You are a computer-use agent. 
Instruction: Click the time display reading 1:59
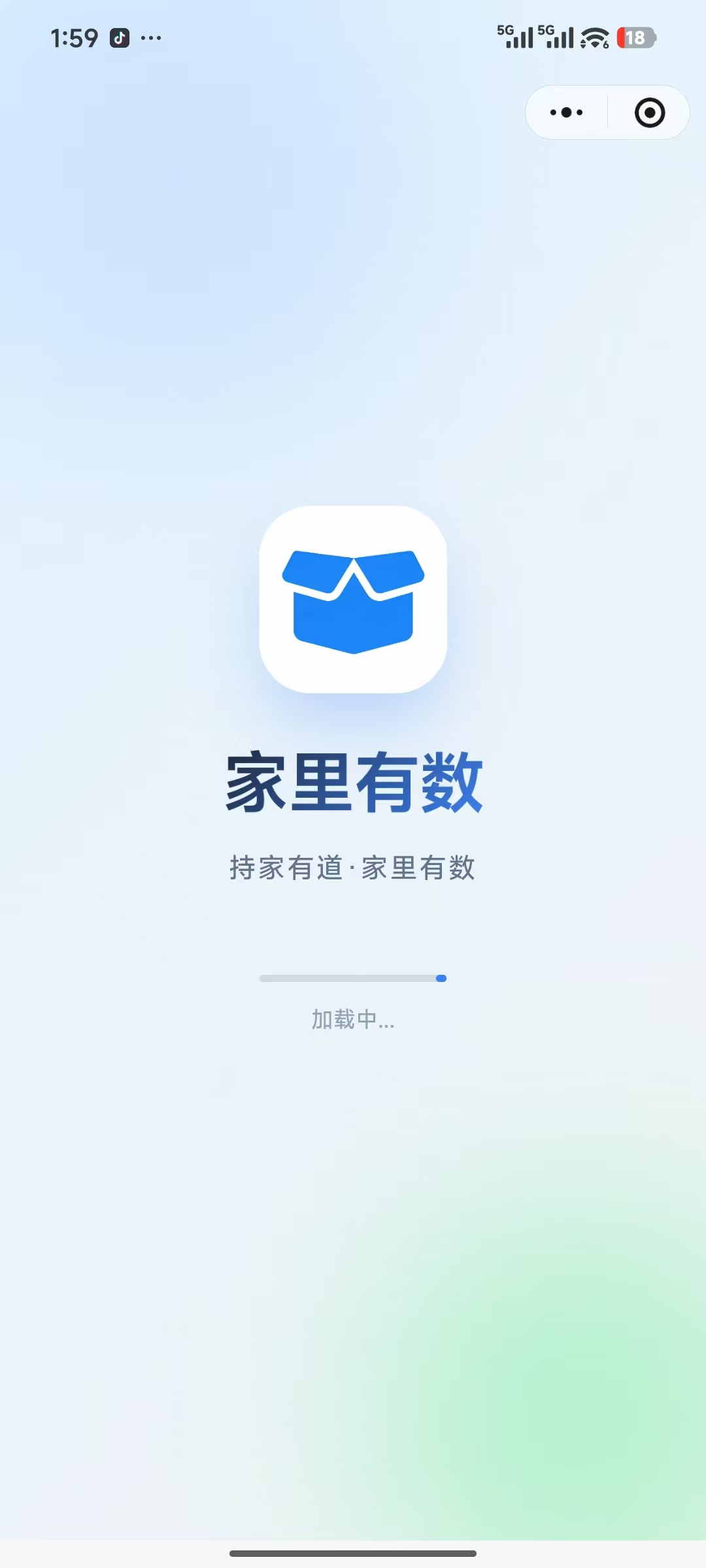point(74,37)
